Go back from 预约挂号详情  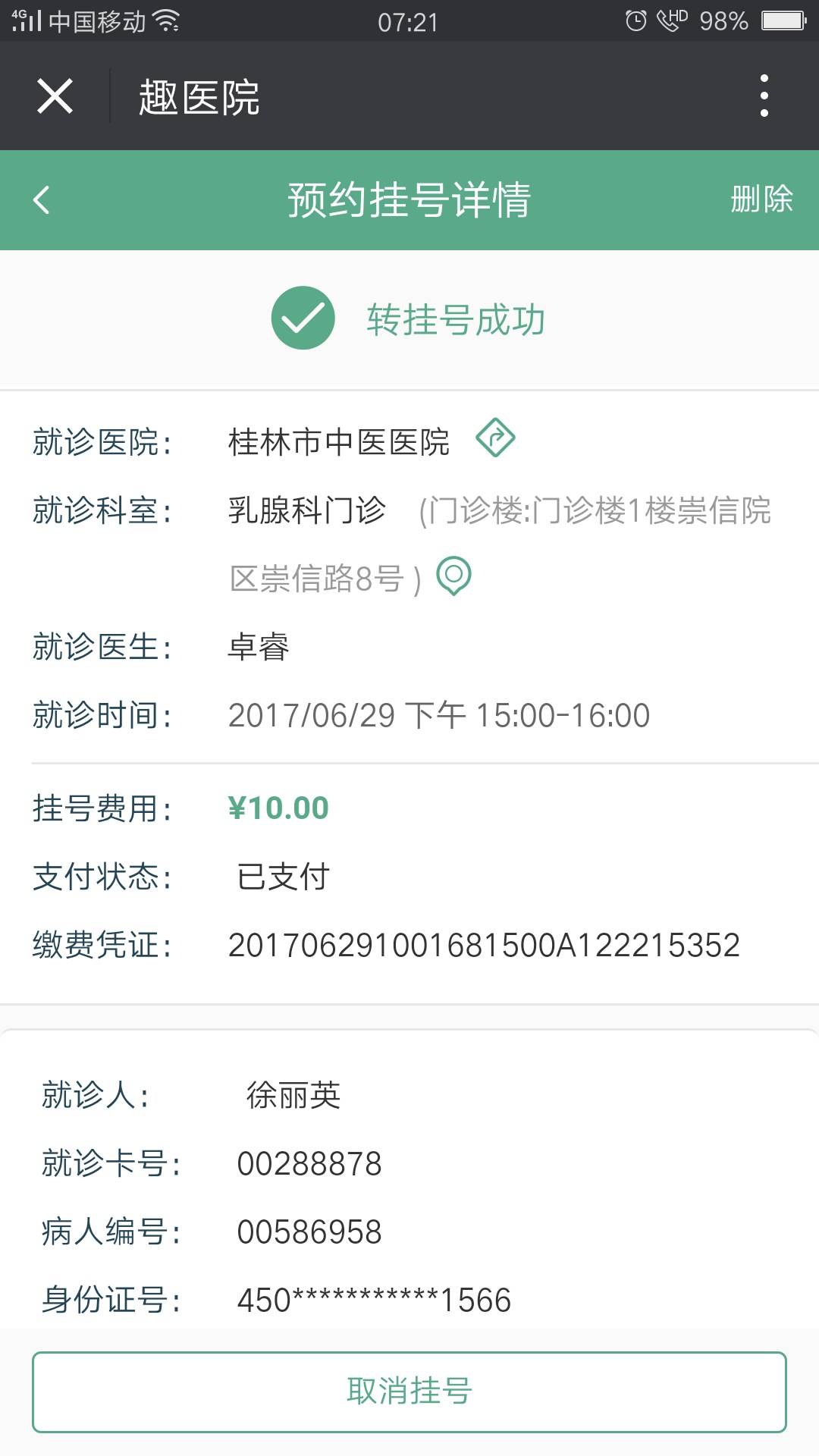(x=42, y=200)
